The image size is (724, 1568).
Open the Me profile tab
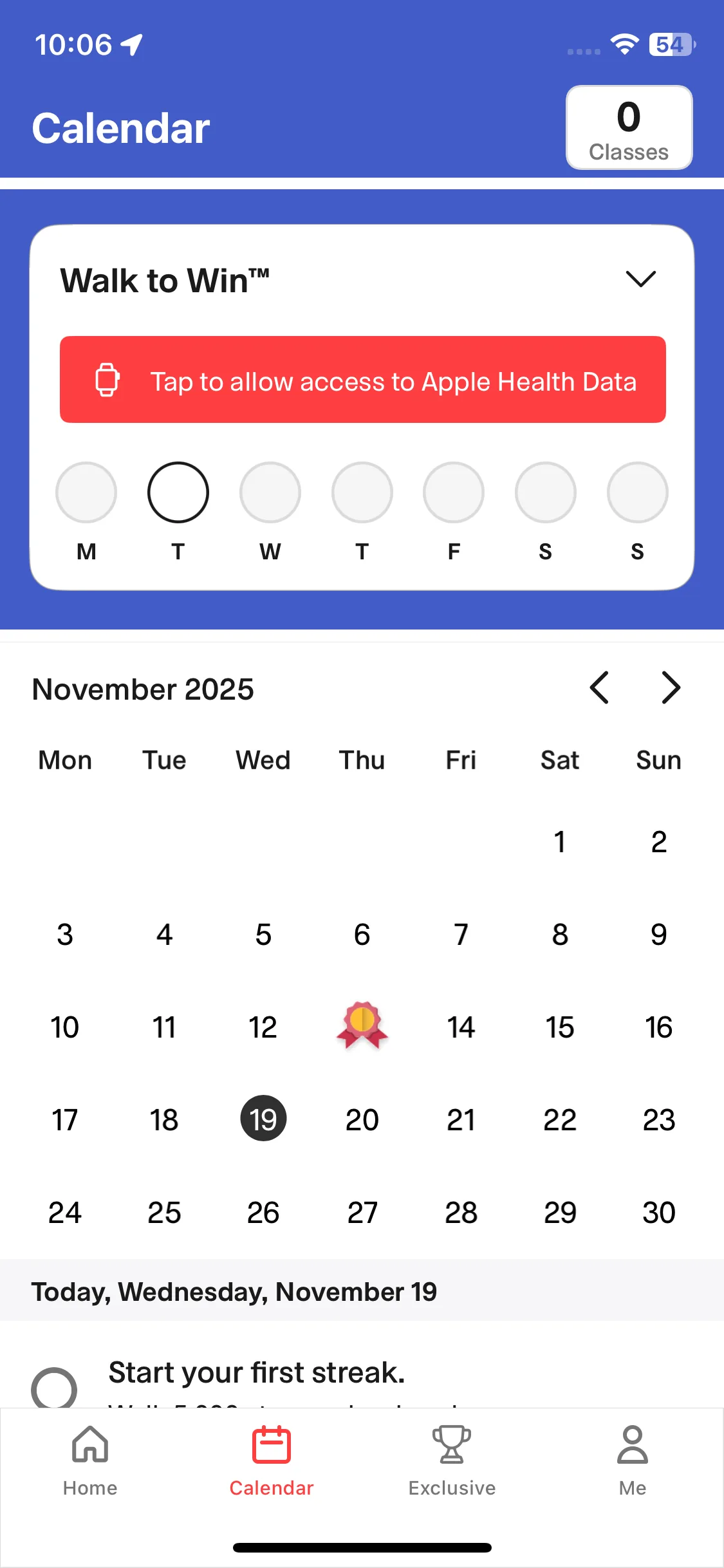coord(632,1460)
